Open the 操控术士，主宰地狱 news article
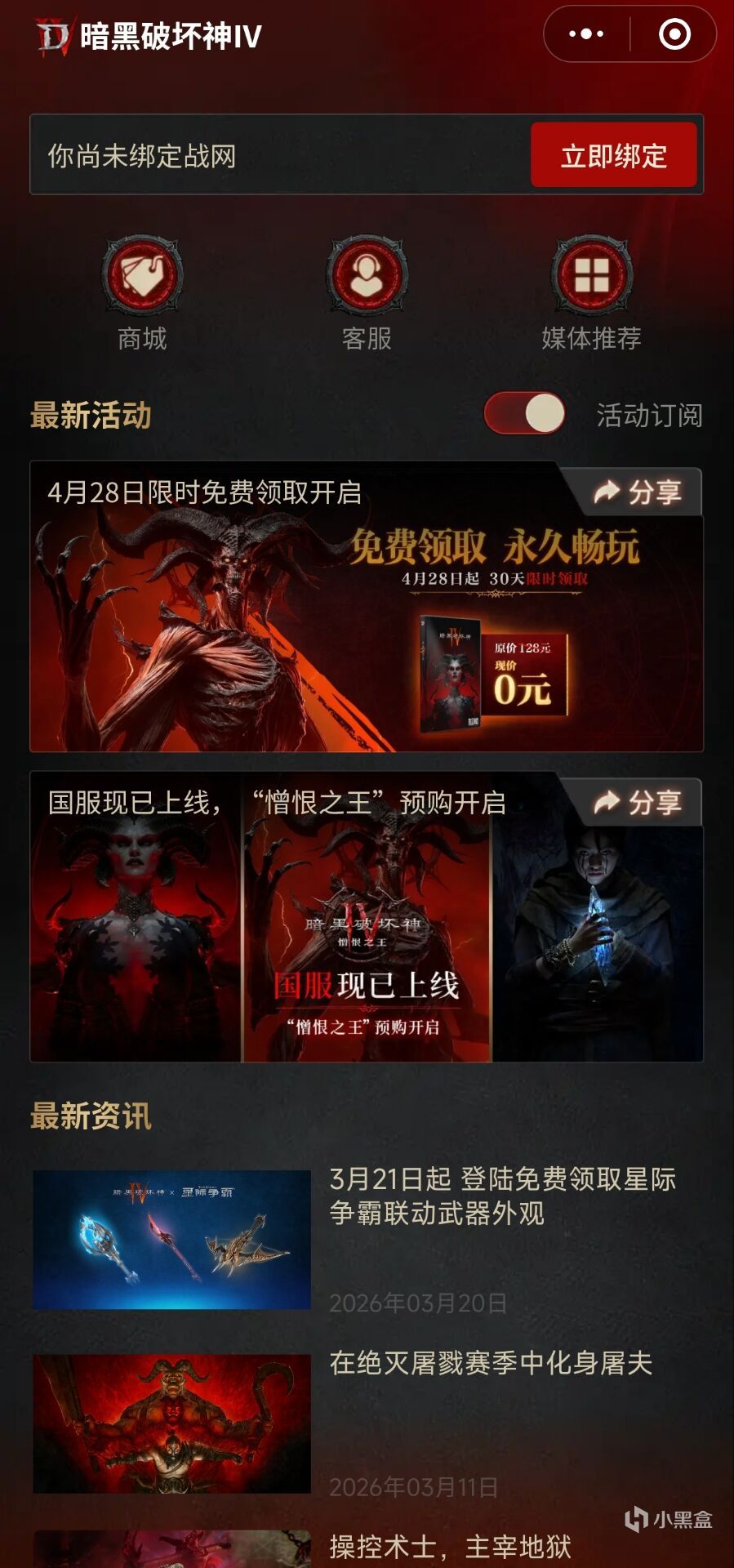 pyautogui.click(x=450, y=1547)
